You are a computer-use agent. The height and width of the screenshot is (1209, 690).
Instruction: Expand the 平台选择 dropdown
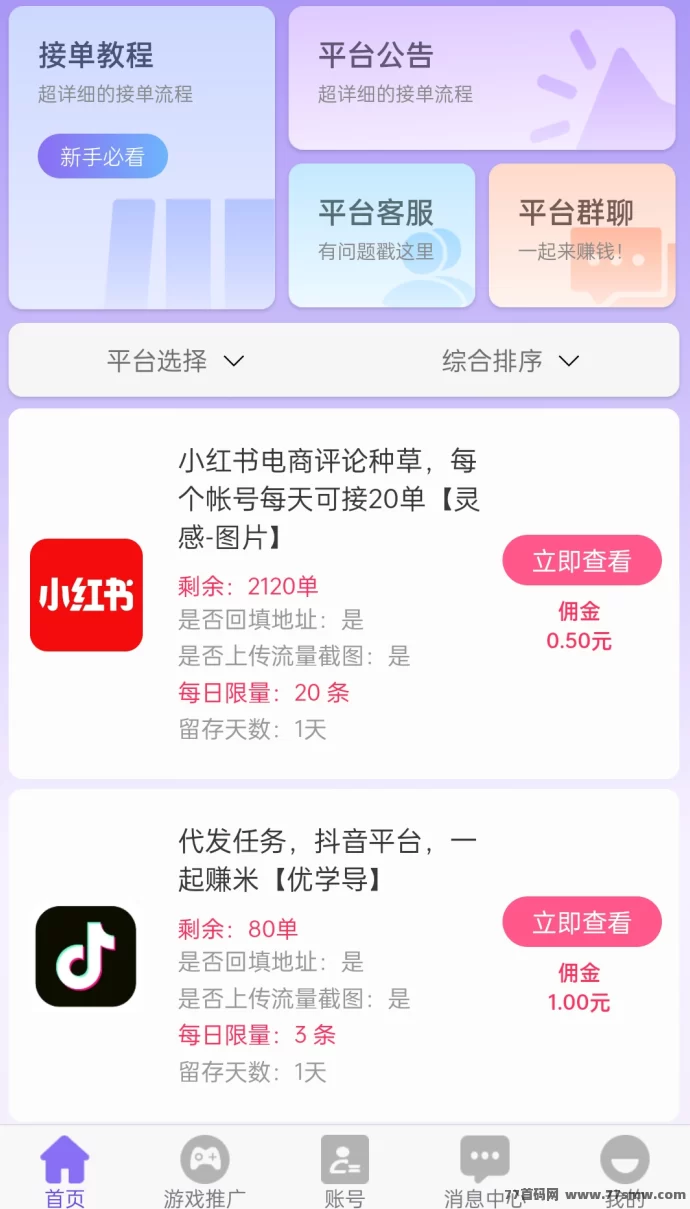[x=176, y=361]
